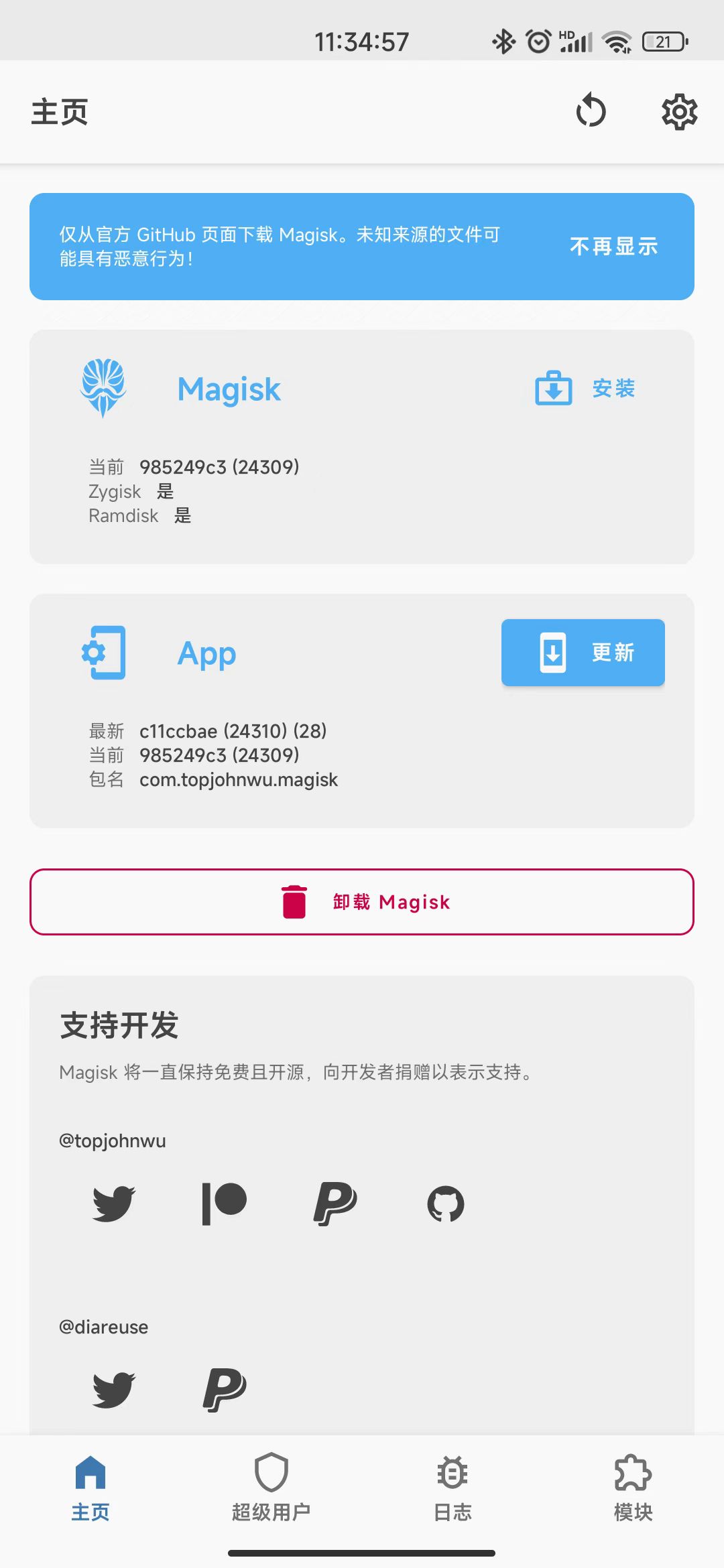The width and height of the screenshot is (724, 1568).
Task: Open diareuse's Twitter link
Action: [113, 1390]
